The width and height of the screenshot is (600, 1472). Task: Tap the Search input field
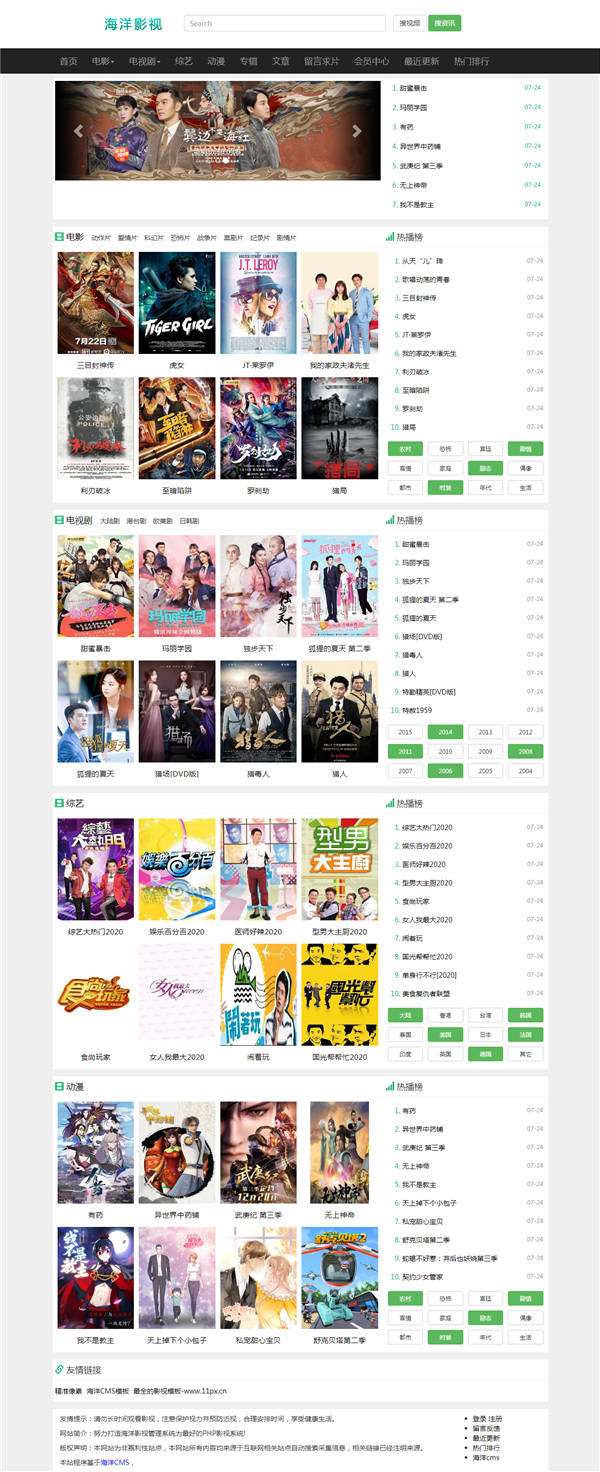285,23
